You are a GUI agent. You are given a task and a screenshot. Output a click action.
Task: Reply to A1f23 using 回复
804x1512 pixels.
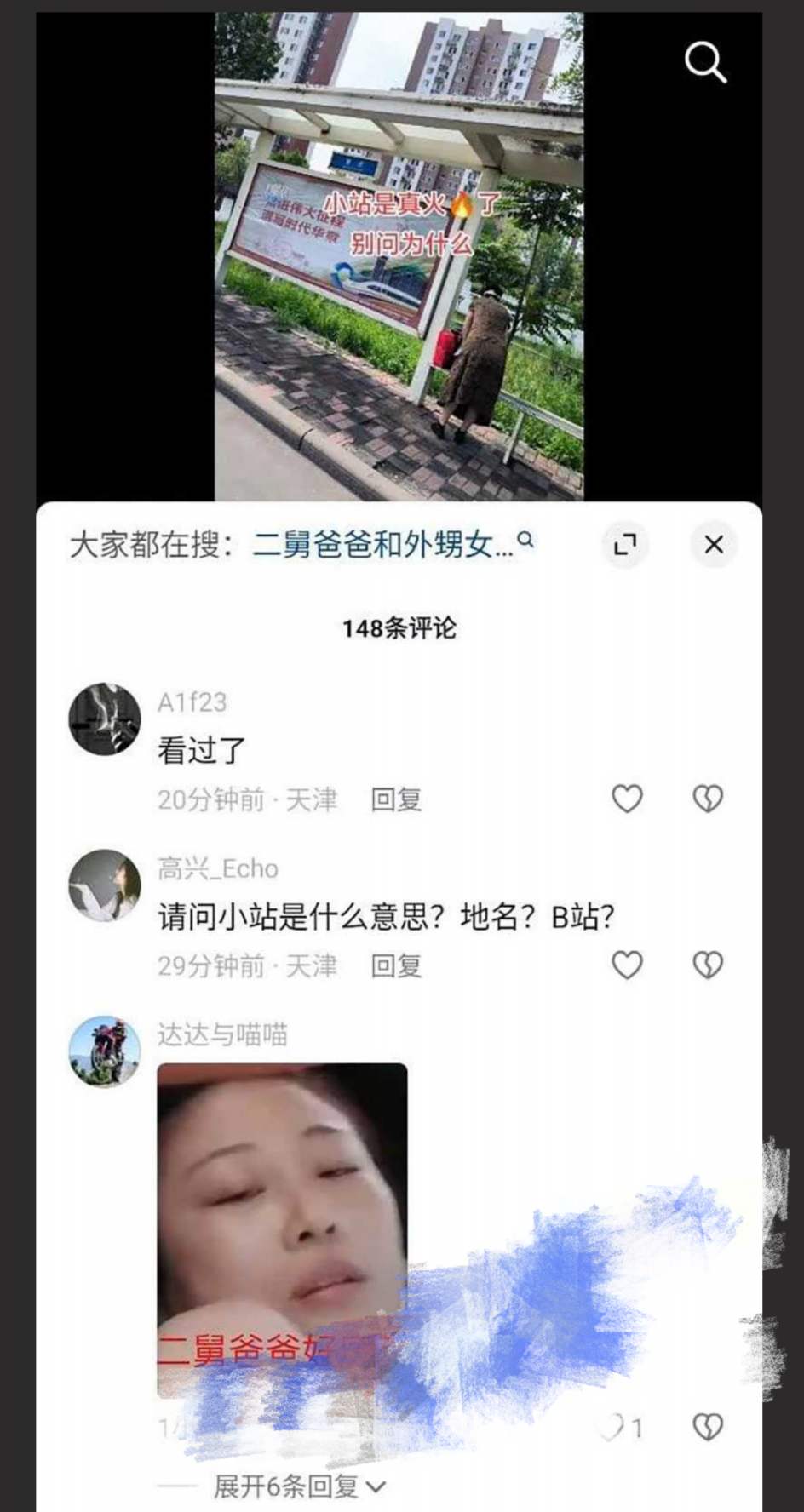point(393,799)
